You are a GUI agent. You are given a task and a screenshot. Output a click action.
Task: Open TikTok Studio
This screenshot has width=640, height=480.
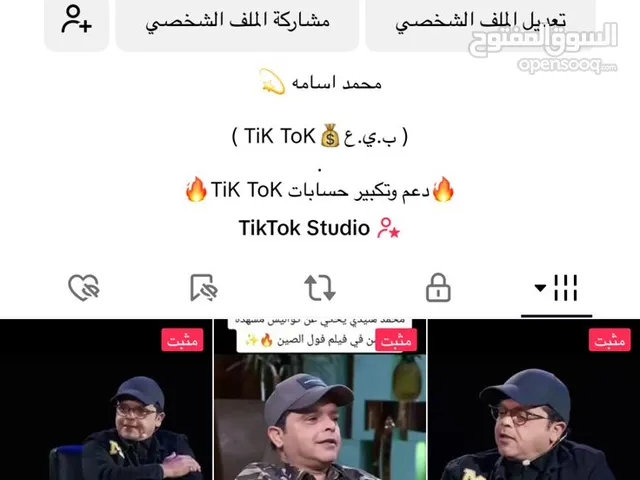pyautogui.click(x=318, y=227)
